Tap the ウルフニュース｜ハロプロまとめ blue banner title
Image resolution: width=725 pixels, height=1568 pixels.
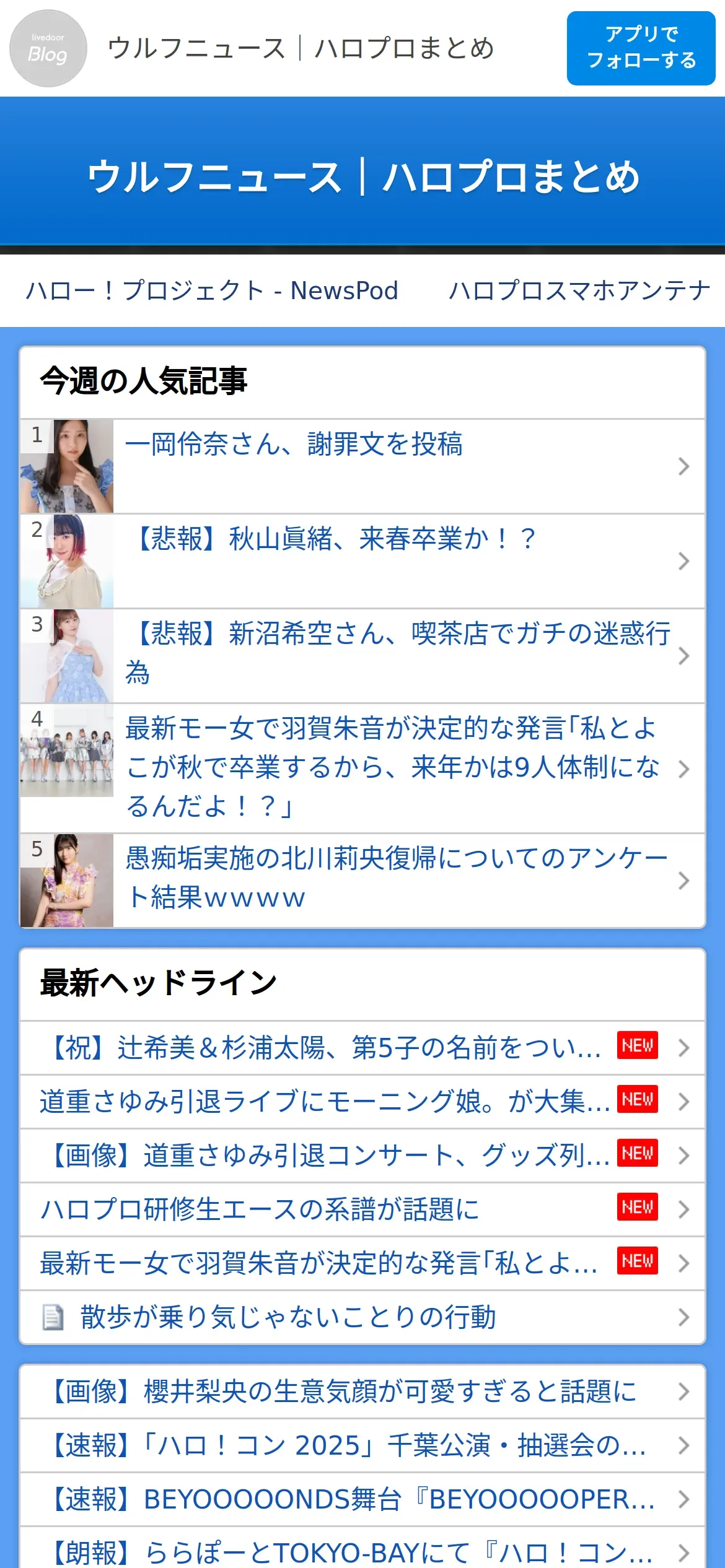[x=362, y=176]
